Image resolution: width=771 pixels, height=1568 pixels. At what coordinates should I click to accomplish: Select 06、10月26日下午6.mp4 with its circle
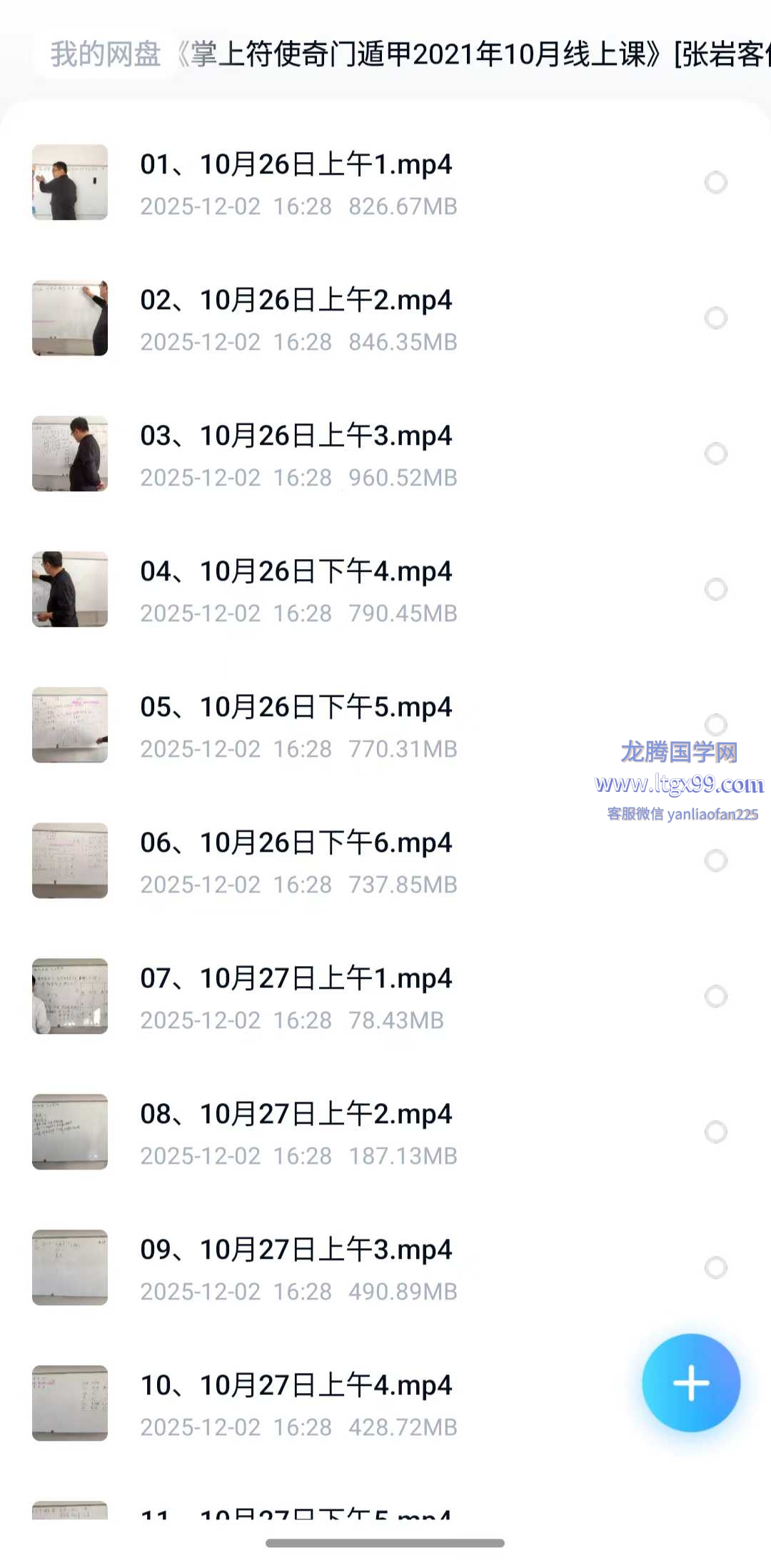click(x=715, y=860)
